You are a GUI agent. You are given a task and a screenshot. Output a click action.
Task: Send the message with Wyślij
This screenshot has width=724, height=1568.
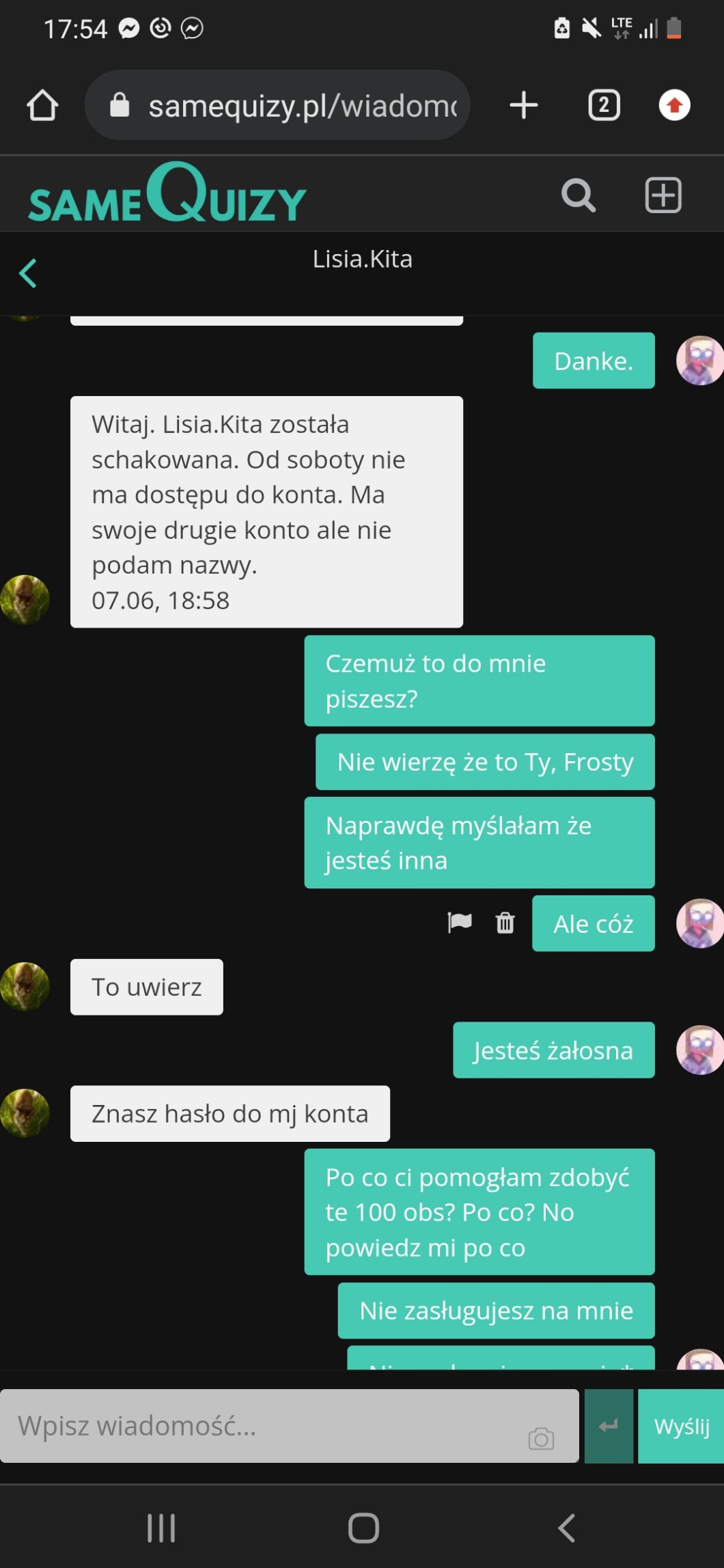(681, 1426)
